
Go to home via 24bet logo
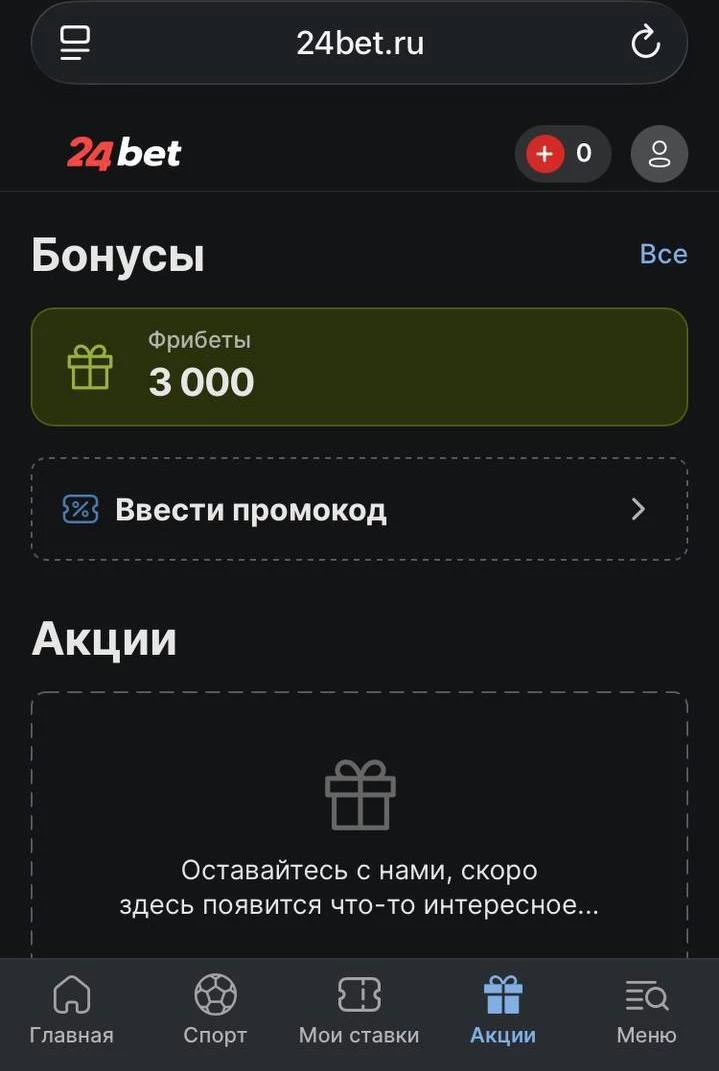124,154
